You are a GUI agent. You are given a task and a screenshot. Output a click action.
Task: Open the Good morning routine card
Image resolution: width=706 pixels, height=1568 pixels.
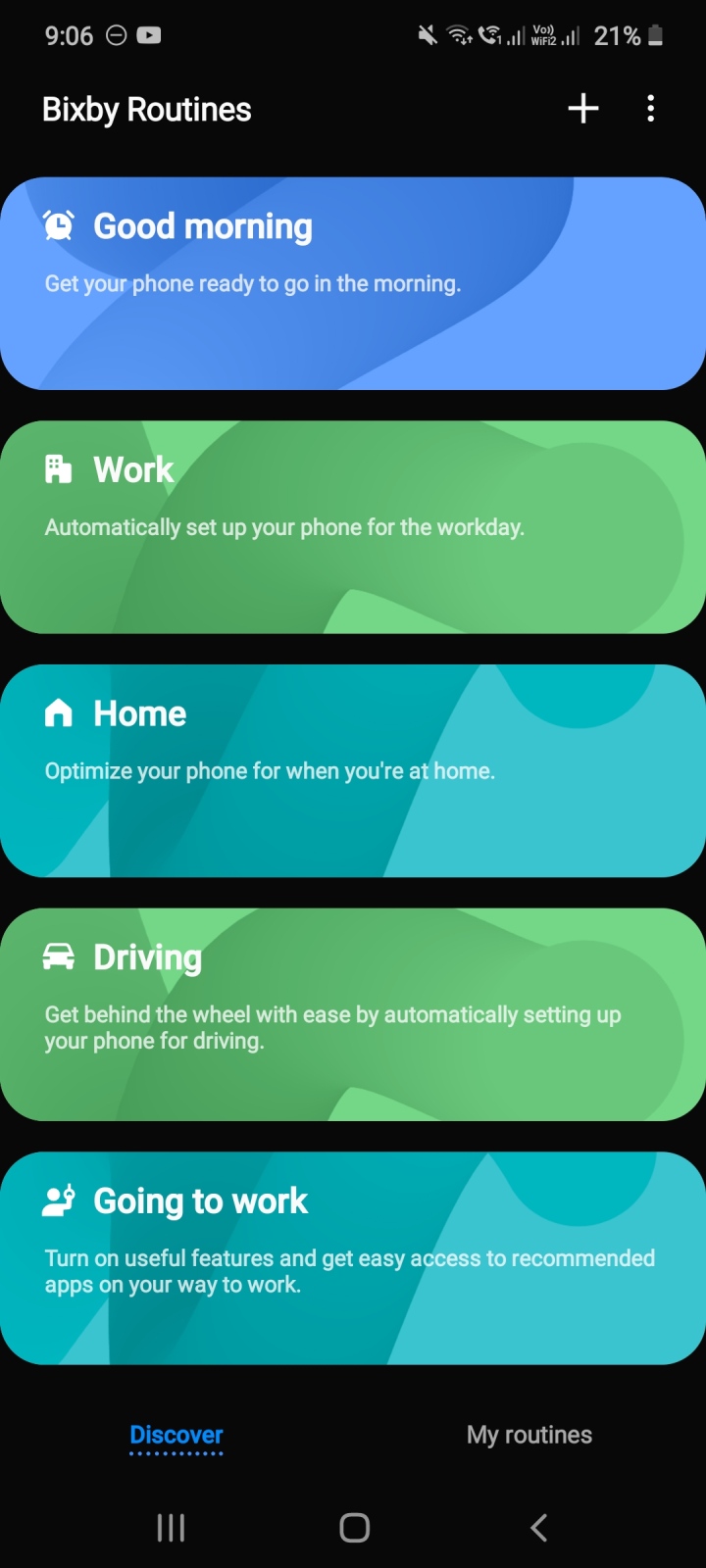353,284
